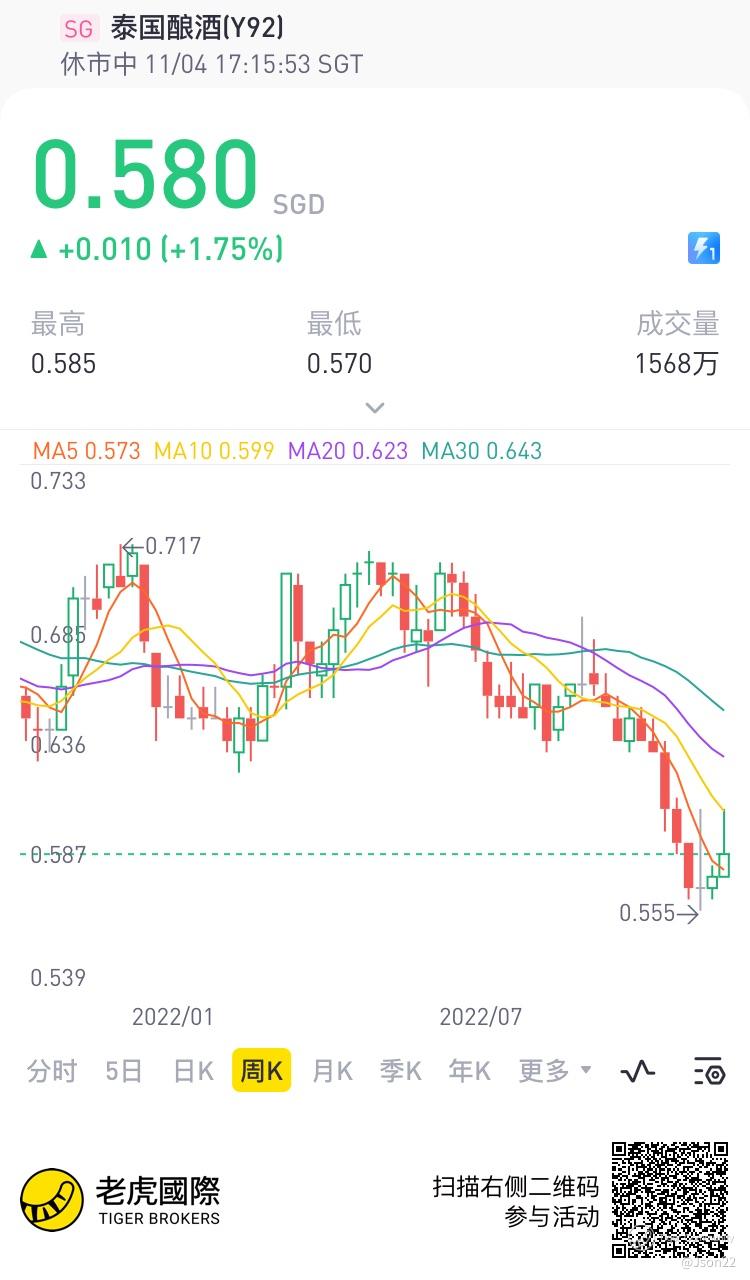750x1280 pixels.
Task: Open the chart settings icon
Action: pos(709,1071)
